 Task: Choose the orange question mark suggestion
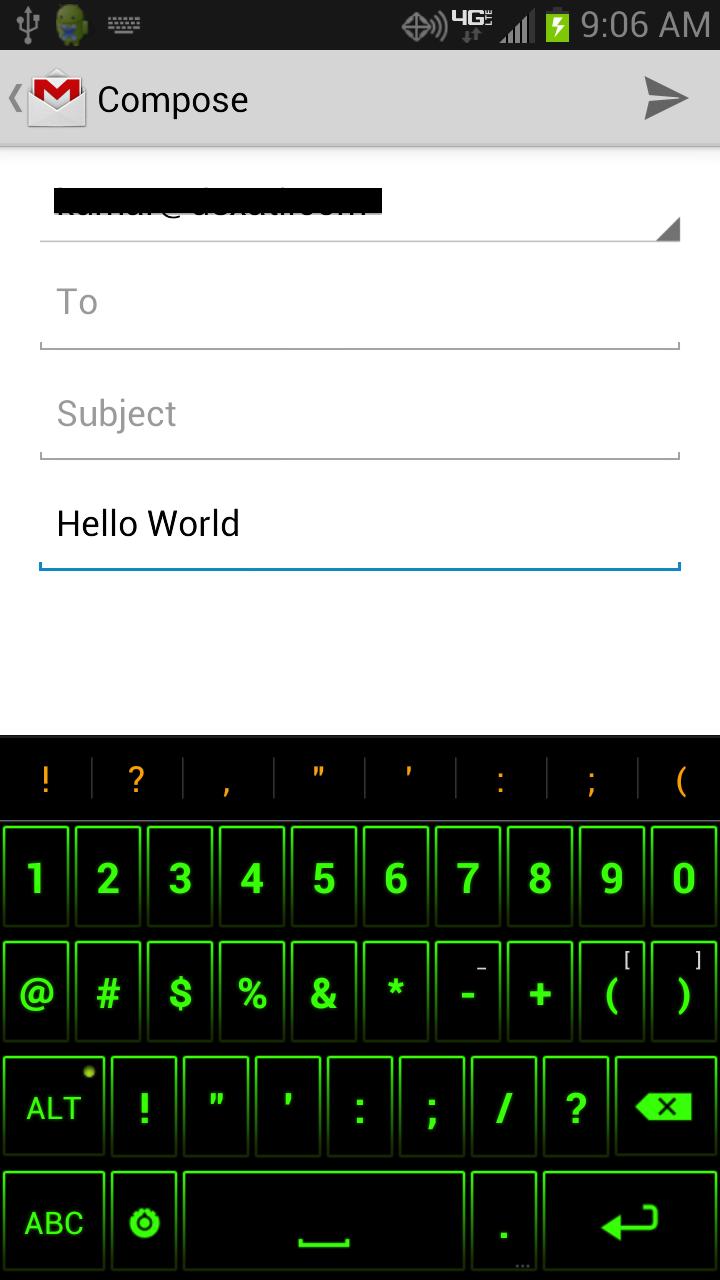(136, 779)
